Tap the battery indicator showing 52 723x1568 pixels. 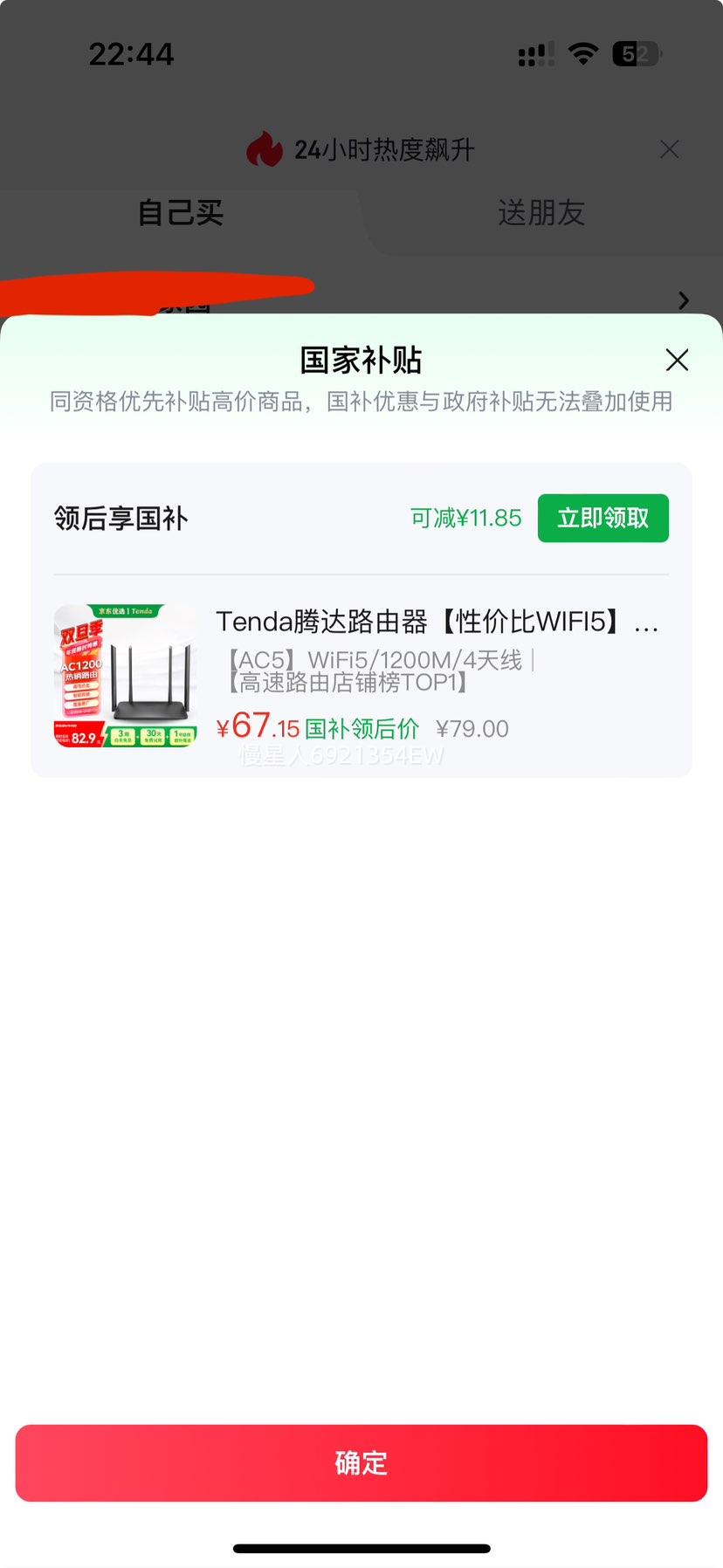(x=636, y=53)
